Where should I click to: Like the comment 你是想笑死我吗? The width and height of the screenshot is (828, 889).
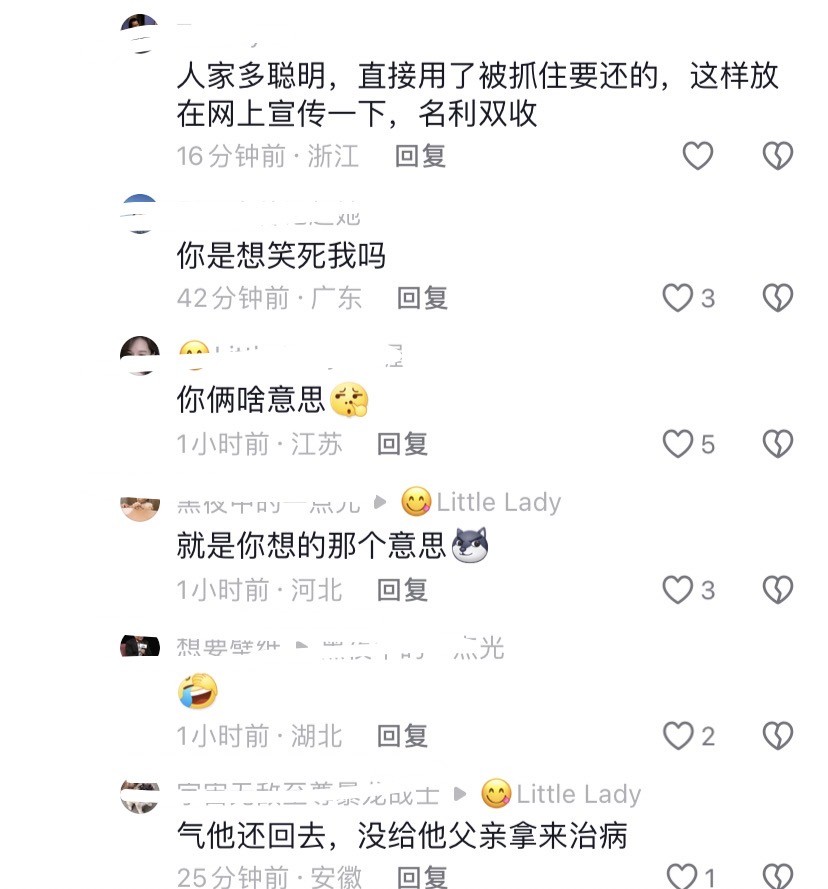[x=679, y=298]
